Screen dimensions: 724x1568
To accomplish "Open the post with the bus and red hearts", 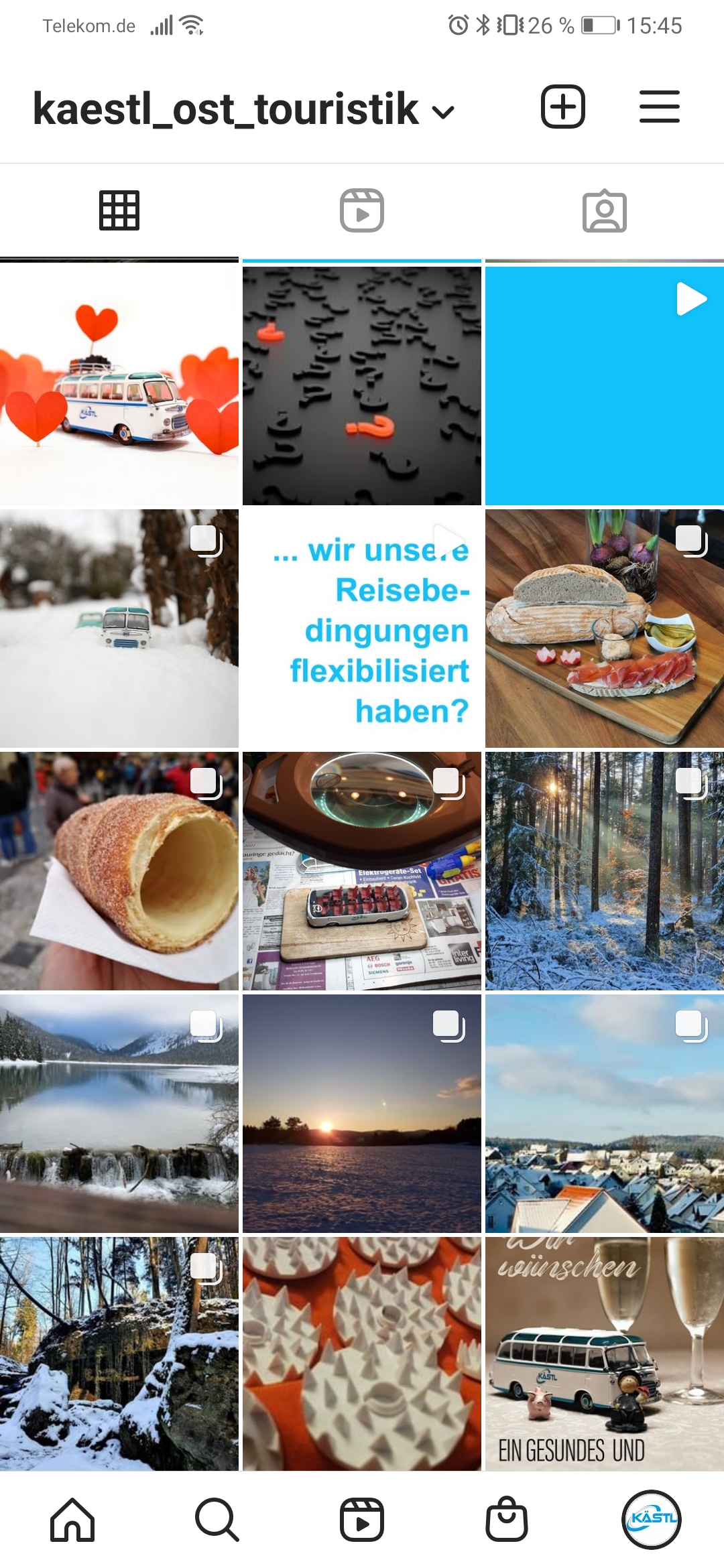I will pos(119,386).
